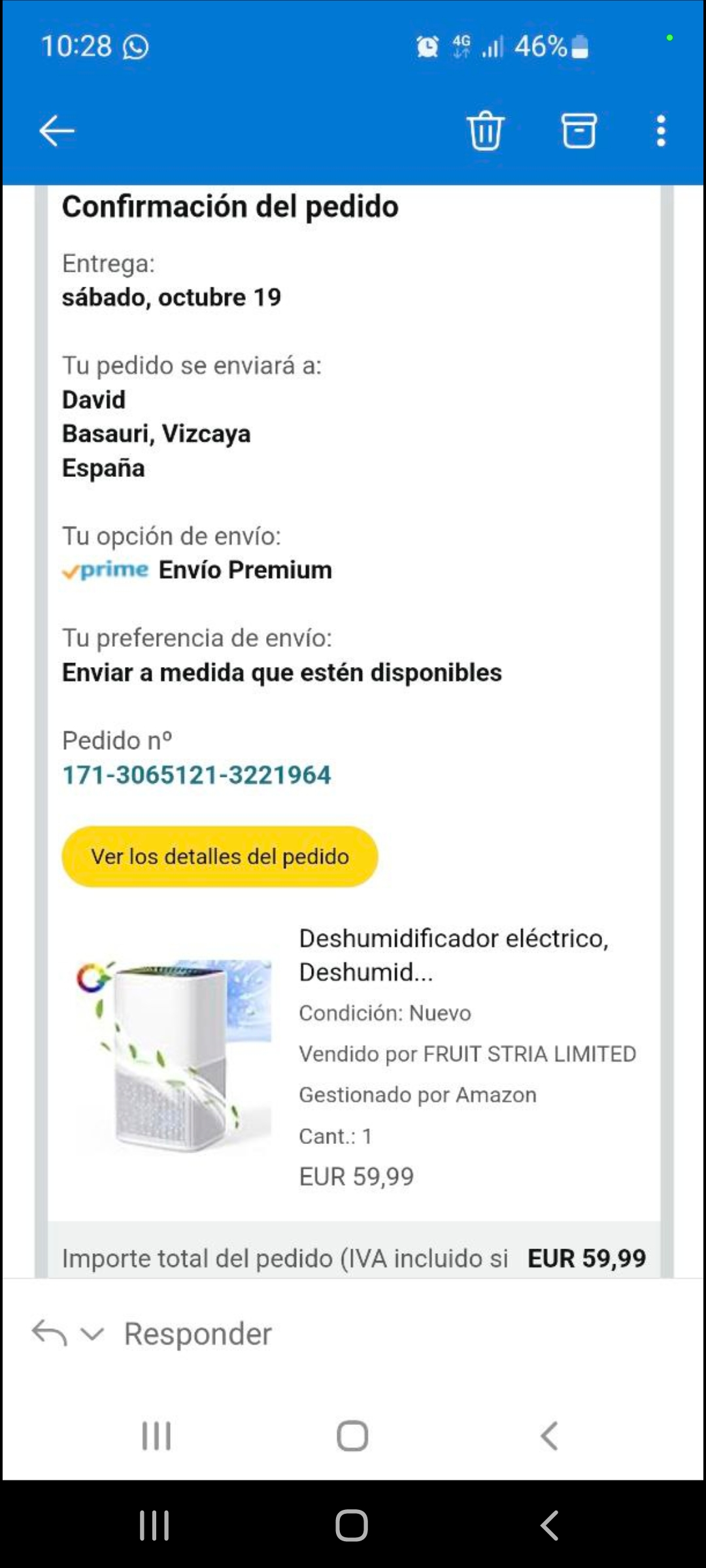The width and height of the screenshot is (706, 1568).
Task: Expand the reply options dropdown arrow
Action: coord(92,1334)
